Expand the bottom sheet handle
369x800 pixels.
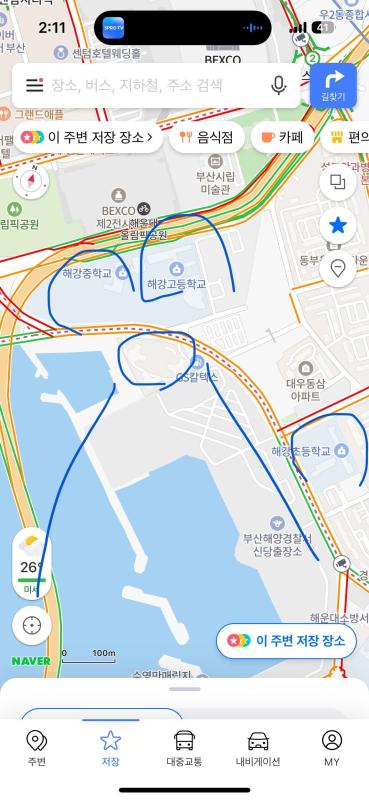click(x=185, y=689)
